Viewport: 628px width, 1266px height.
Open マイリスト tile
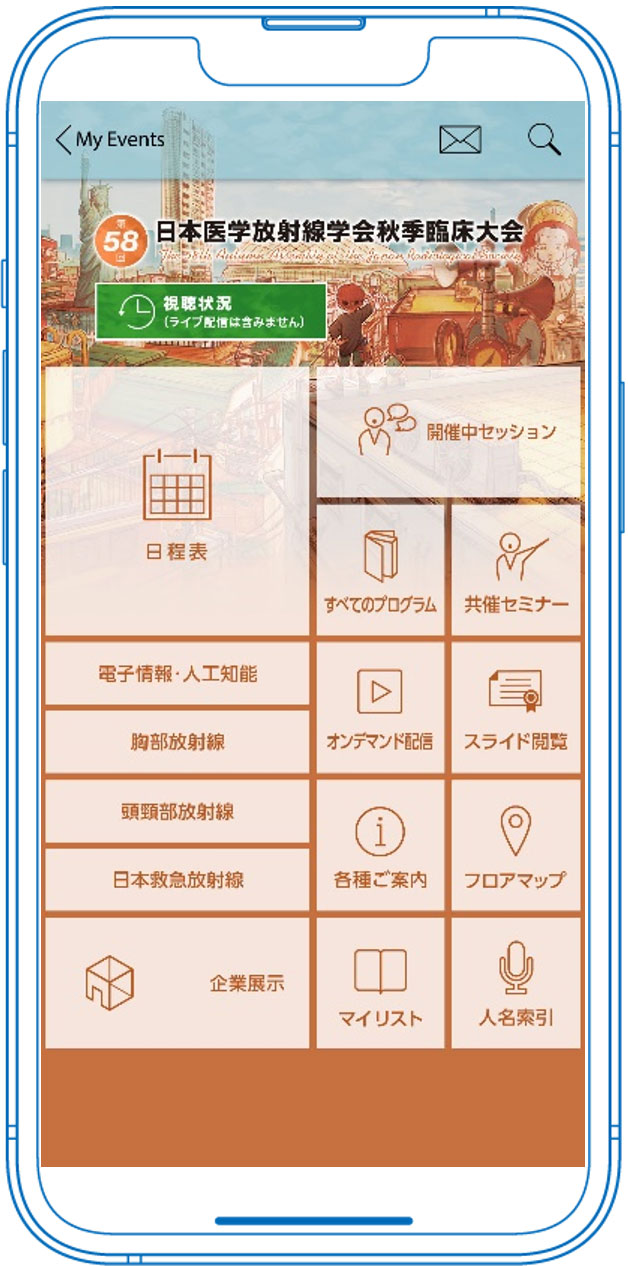point(380,982)
